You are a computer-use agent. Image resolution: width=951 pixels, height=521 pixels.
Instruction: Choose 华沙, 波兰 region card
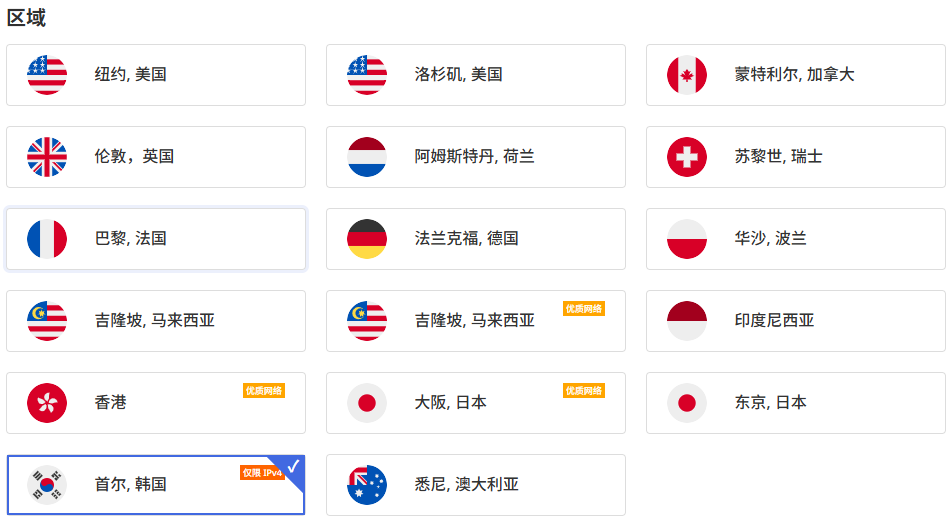pyautogui.click(x=796, y=239)
